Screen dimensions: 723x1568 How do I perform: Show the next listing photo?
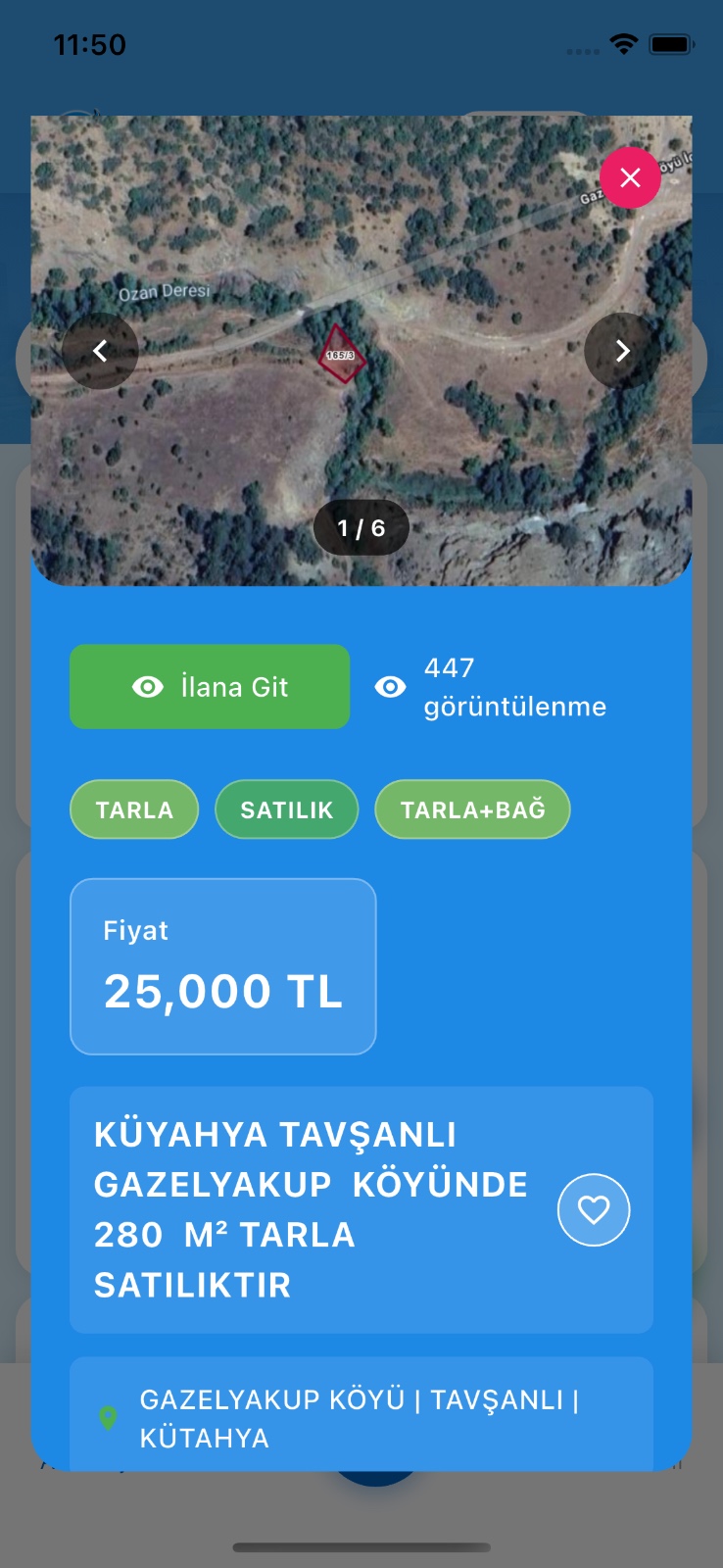tap(621, 351)
